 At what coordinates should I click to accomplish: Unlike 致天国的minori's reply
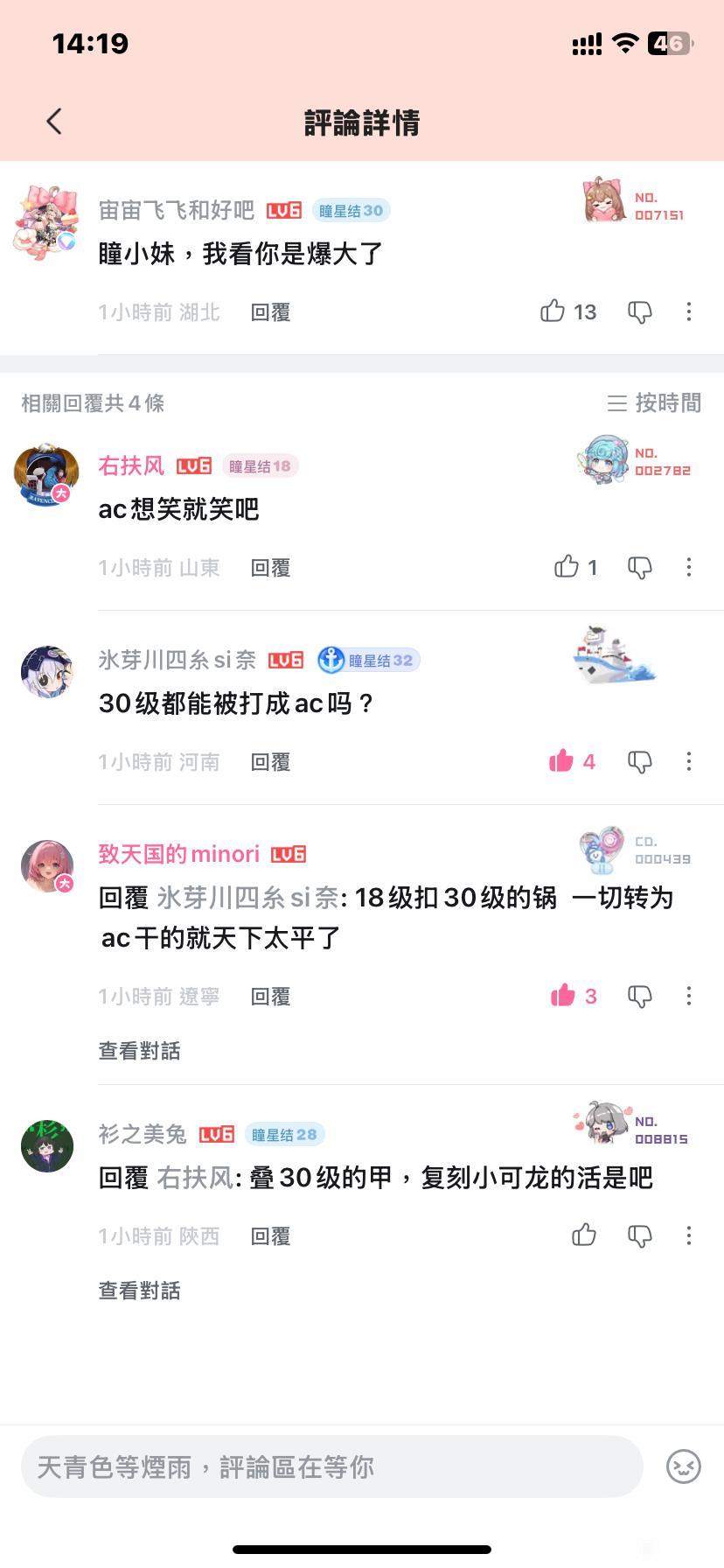[x=563, y=996]
